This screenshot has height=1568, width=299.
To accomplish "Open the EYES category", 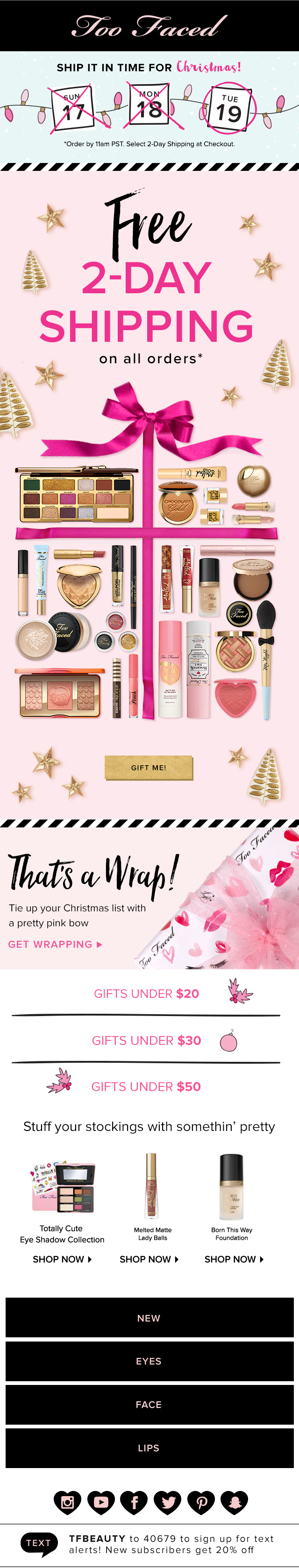I will click(x=149, y=1361).
